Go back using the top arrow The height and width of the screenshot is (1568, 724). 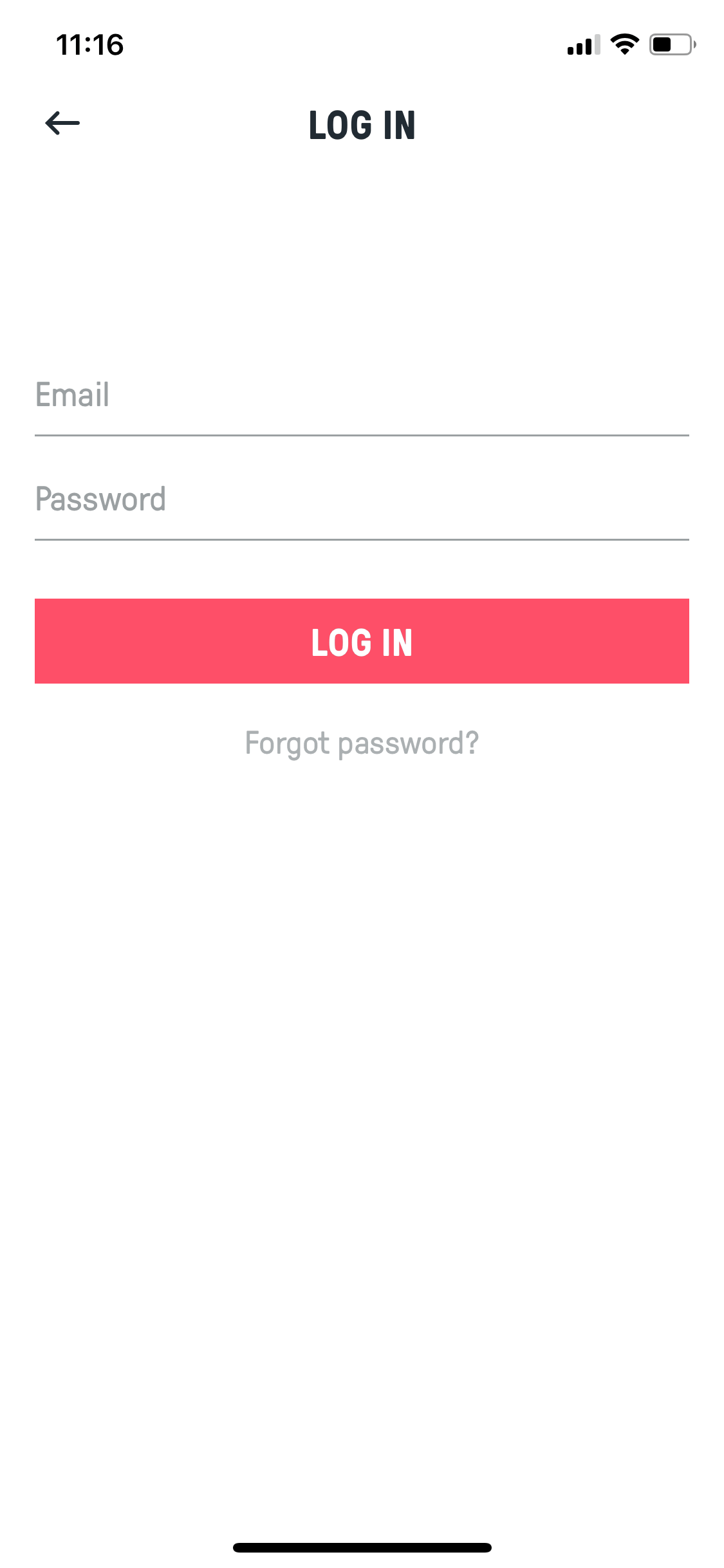(62, 123)
